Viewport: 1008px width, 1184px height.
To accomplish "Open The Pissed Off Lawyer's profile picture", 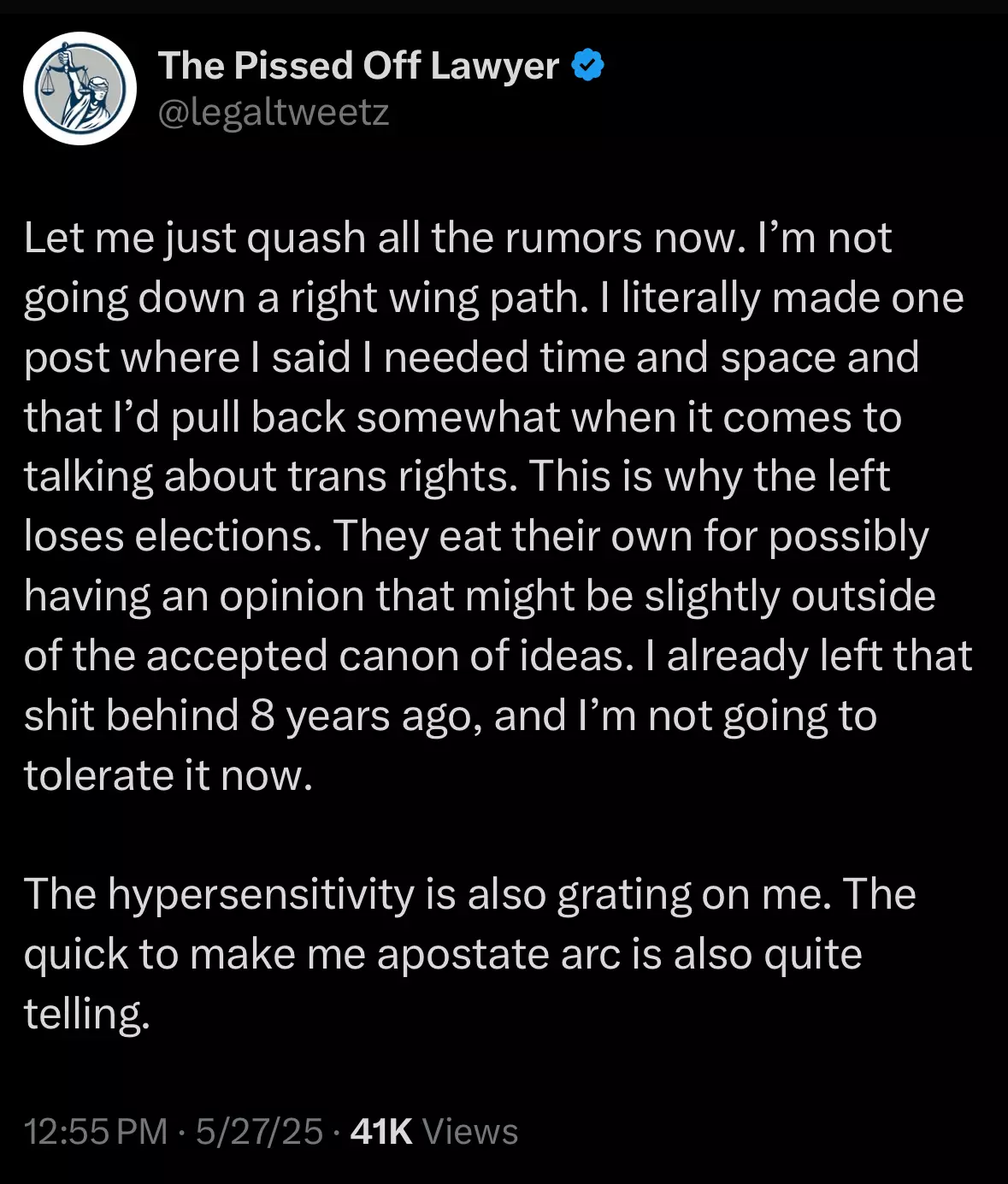I will 80,89.
